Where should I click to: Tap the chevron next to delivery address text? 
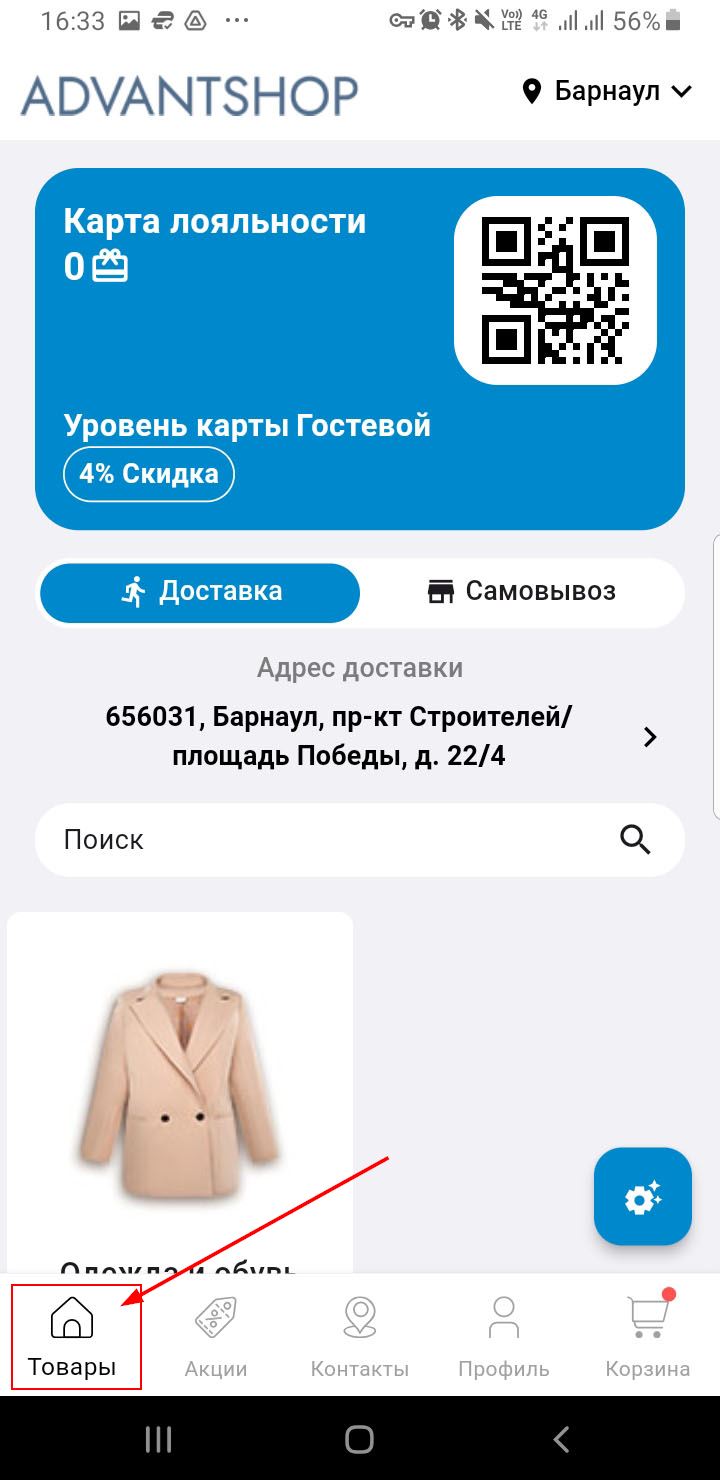tap(650, 737)
